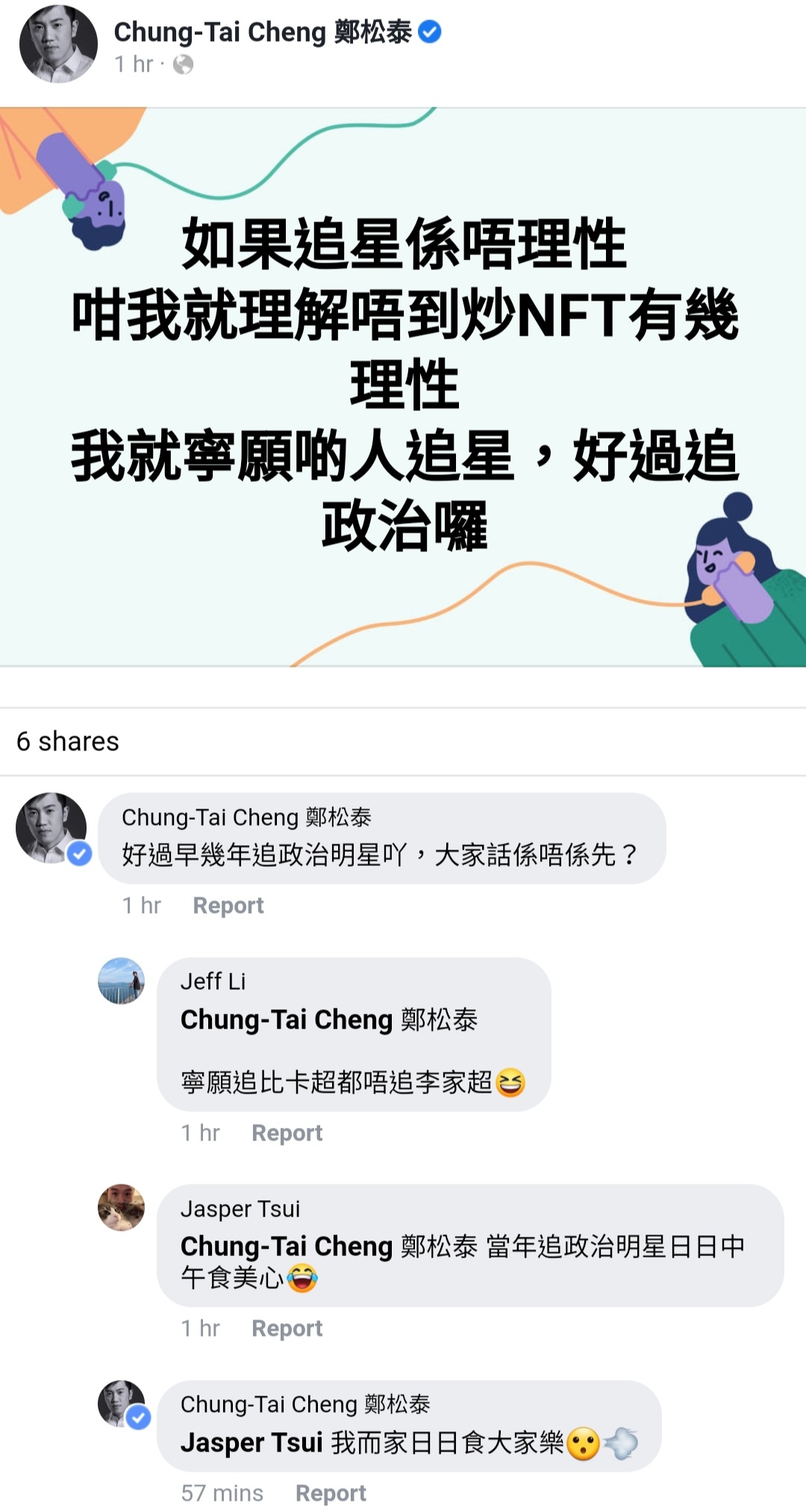Viewport: 806px width, 1512px height.
Task: View the 6 shares list
Action: [68, 741]
